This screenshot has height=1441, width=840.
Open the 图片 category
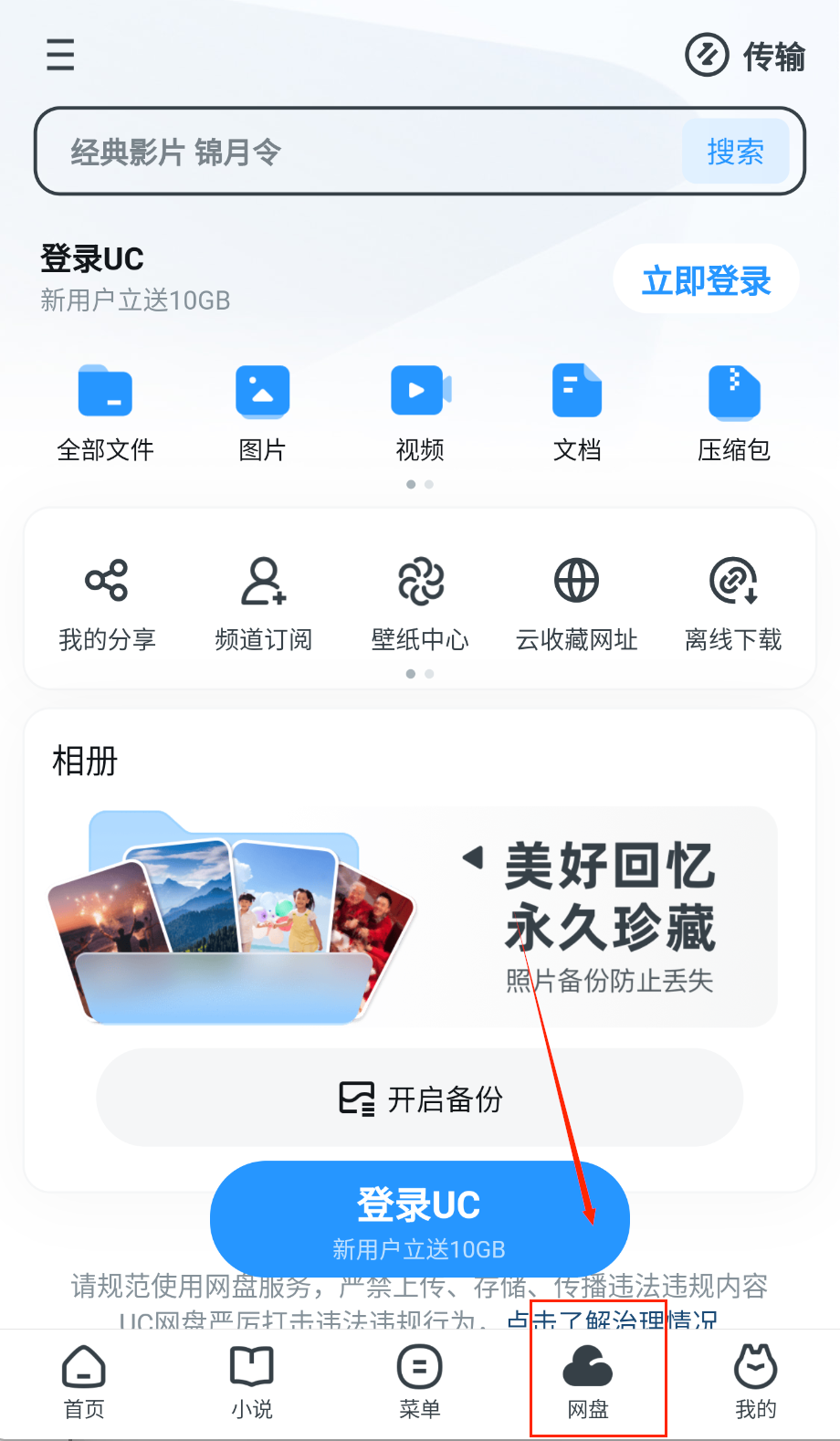(262, 413)
